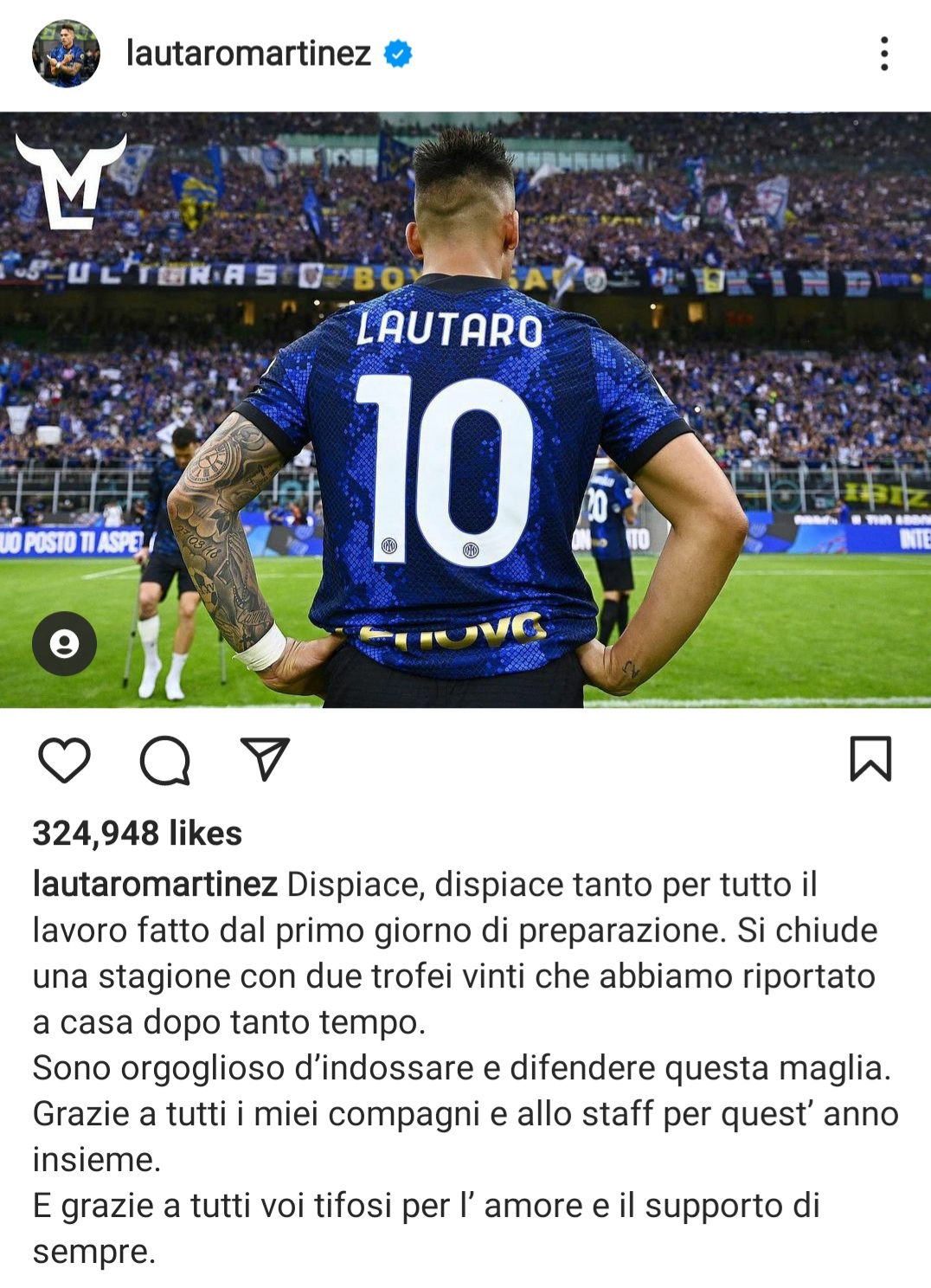Like the post with the heart icon
Image resolution: width=931 pixels, height=1288 pixels.
tap(65, 760)
